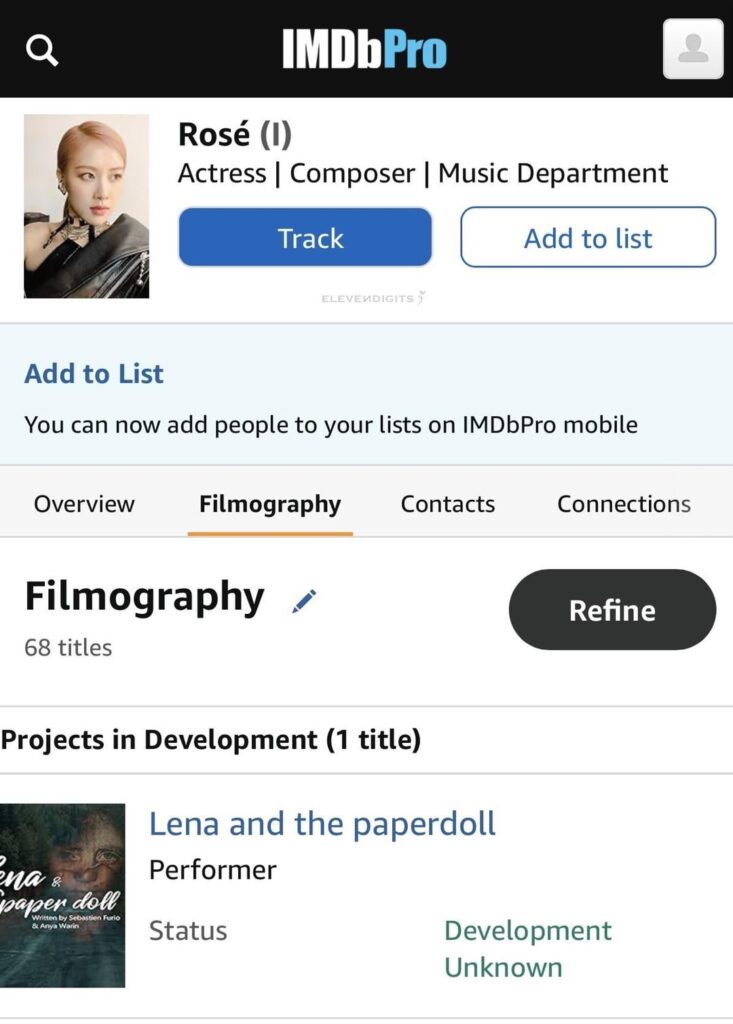Open the Lena and the paperdoll title page
The width and height of the screenshot is (733, 1024).
click(x=322, y=824)
